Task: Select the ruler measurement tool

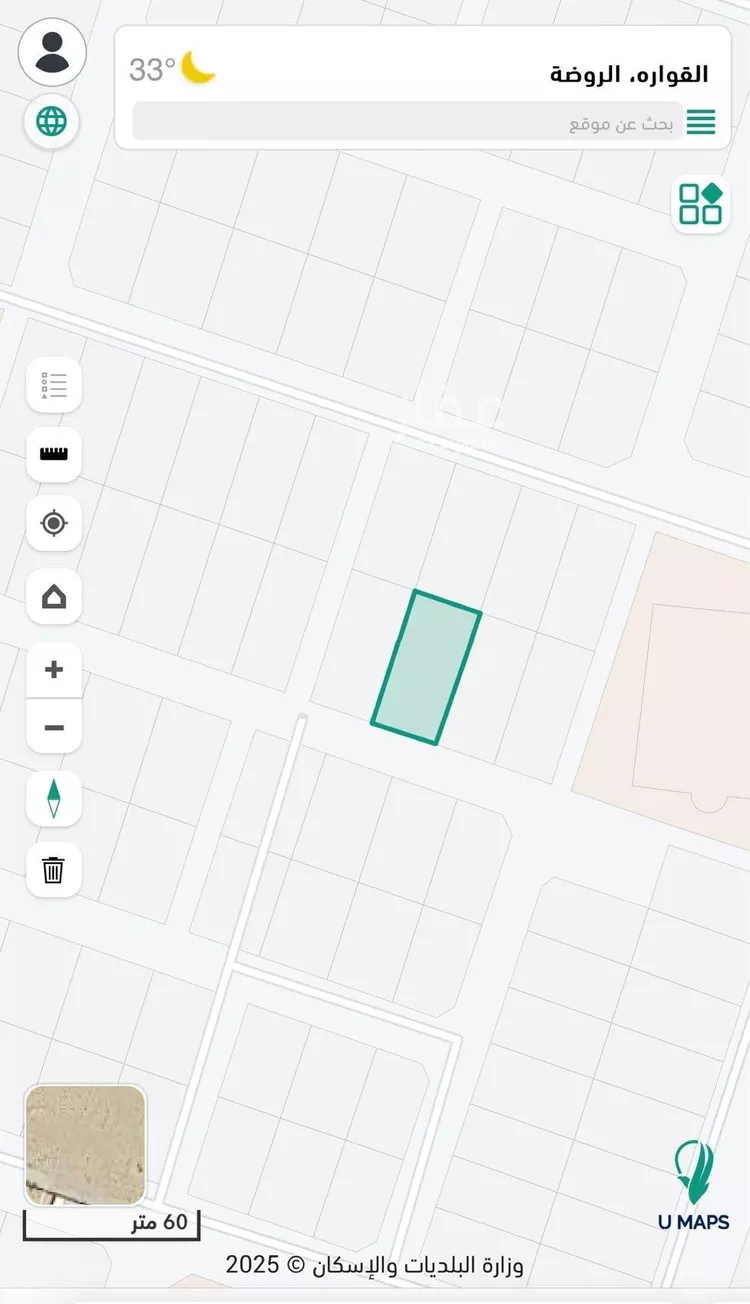Action: [x=54, y=454]
